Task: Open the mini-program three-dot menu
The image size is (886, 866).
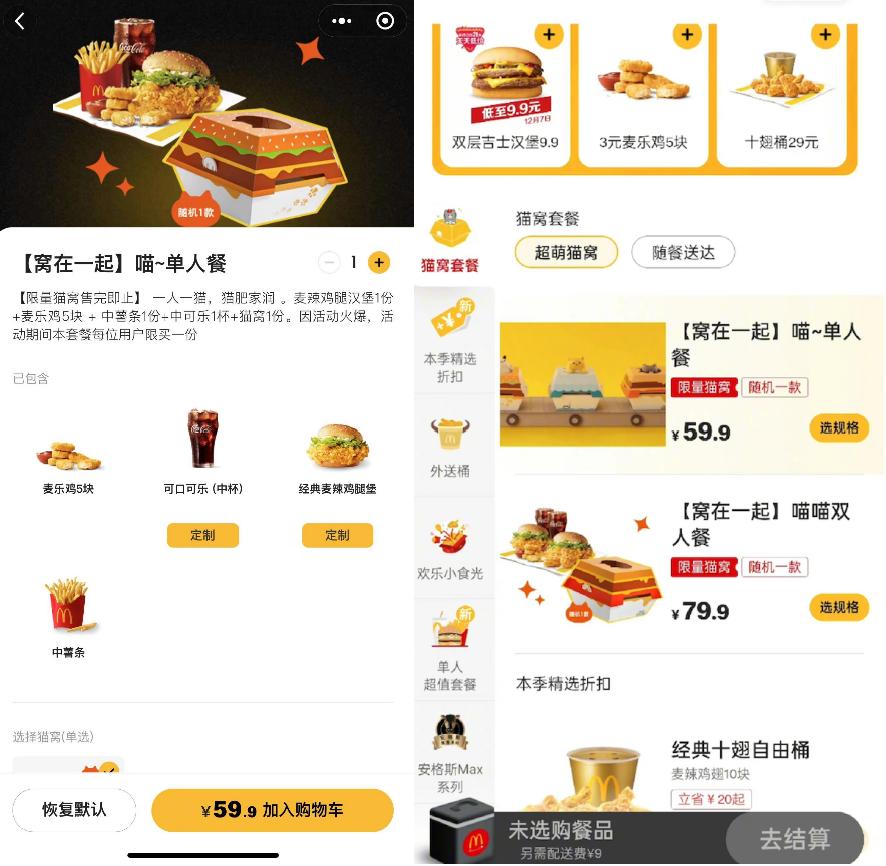Action: 341,21
